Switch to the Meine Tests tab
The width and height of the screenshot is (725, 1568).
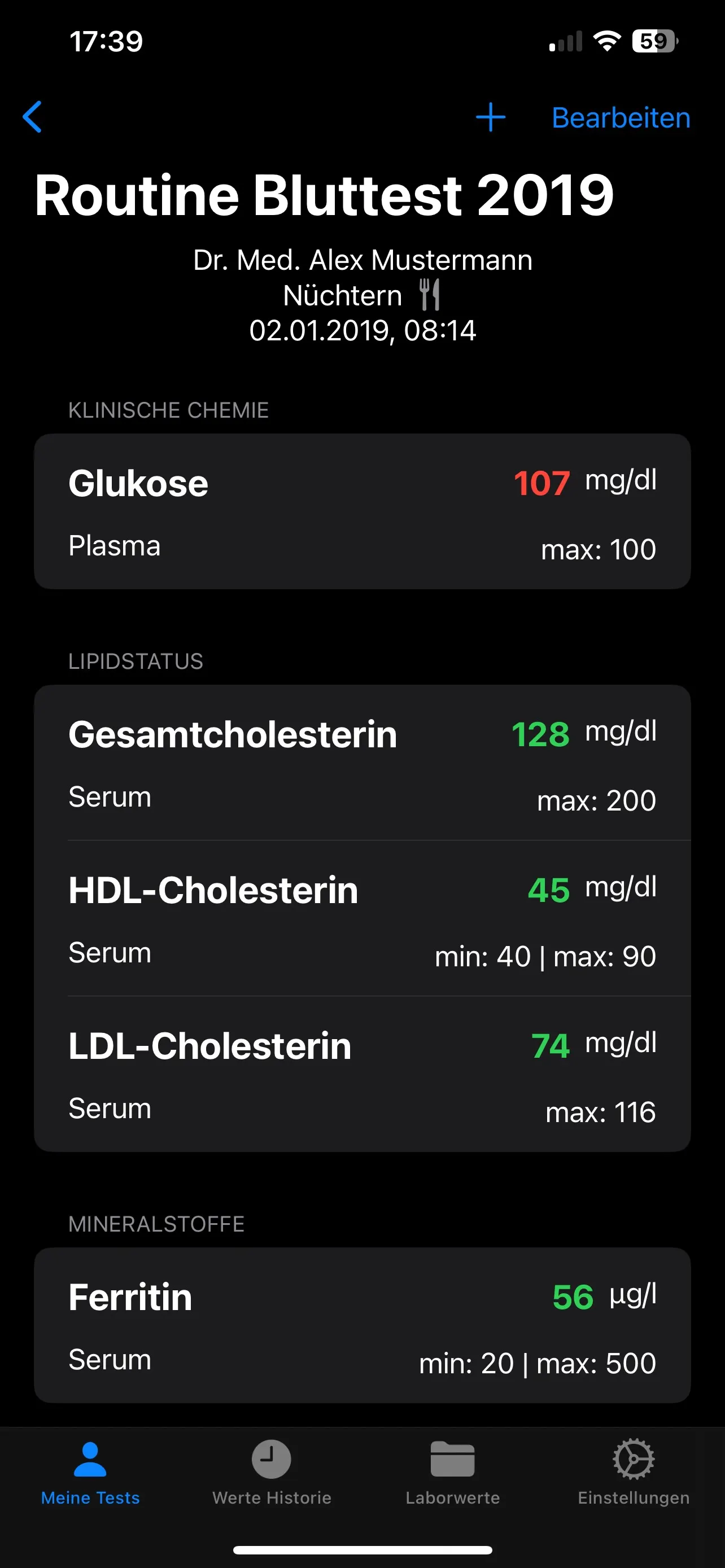(90, 1473)
